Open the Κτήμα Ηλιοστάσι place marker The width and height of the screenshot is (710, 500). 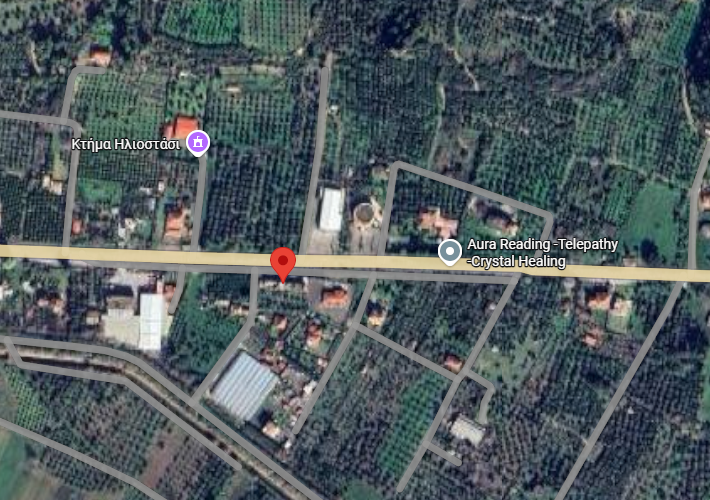pyautogui.click(x=199, y=144)
